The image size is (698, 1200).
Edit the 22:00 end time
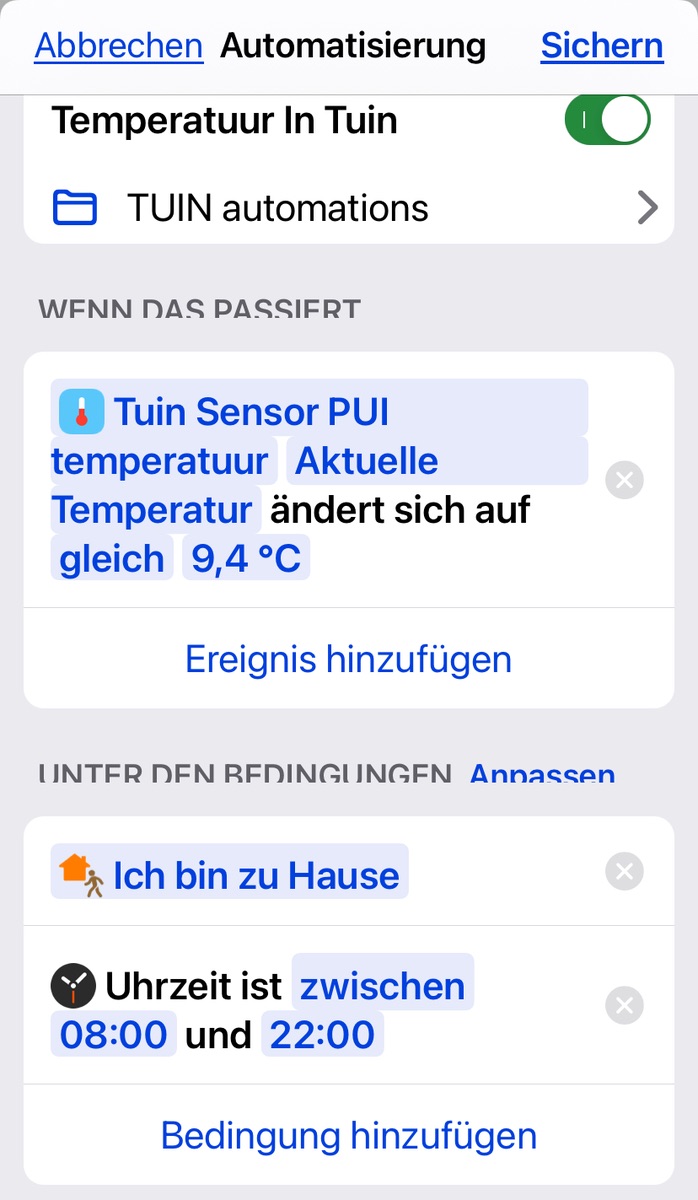(322, 1034)
